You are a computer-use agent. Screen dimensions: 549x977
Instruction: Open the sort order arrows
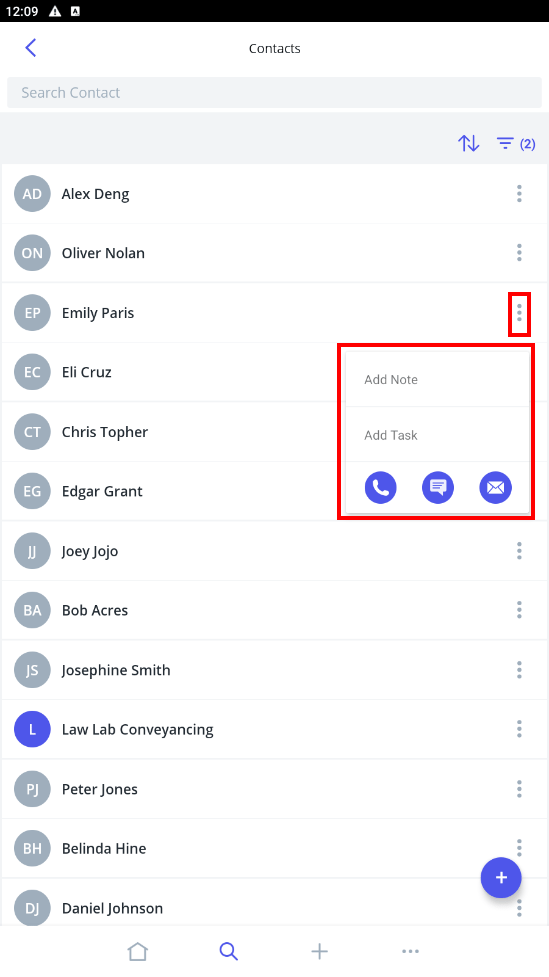click(x=469, y=143)
